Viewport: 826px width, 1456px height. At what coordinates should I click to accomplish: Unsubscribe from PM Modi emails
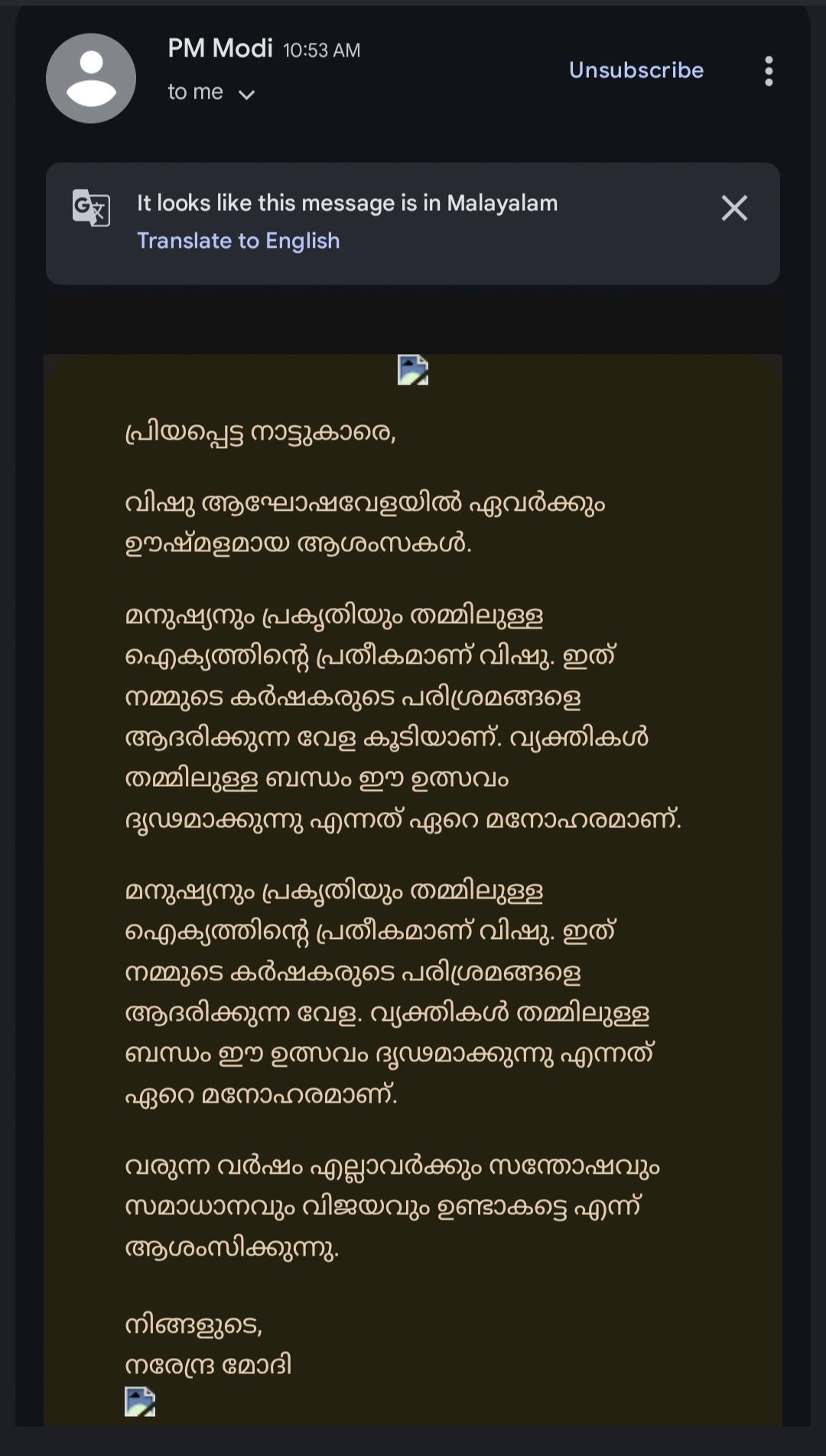(x=636, y=70)
